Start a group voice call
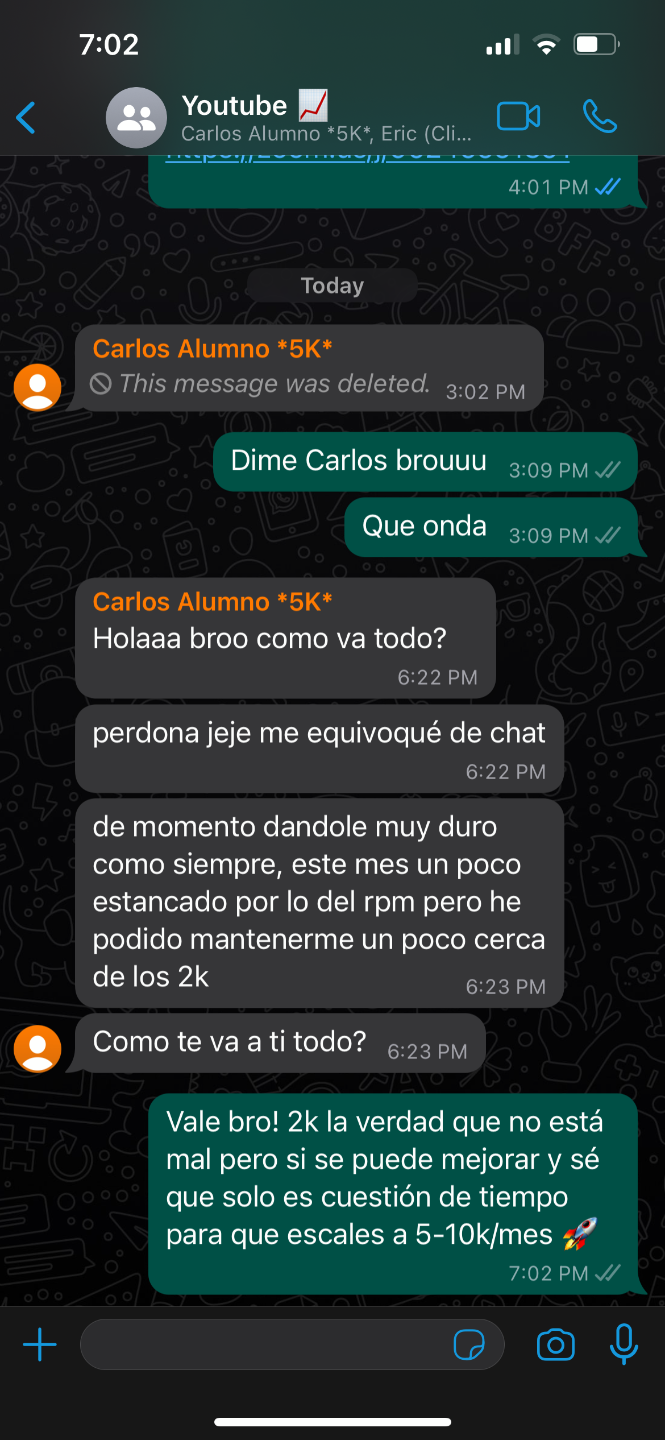665x1440 pixels. point(600,117)
